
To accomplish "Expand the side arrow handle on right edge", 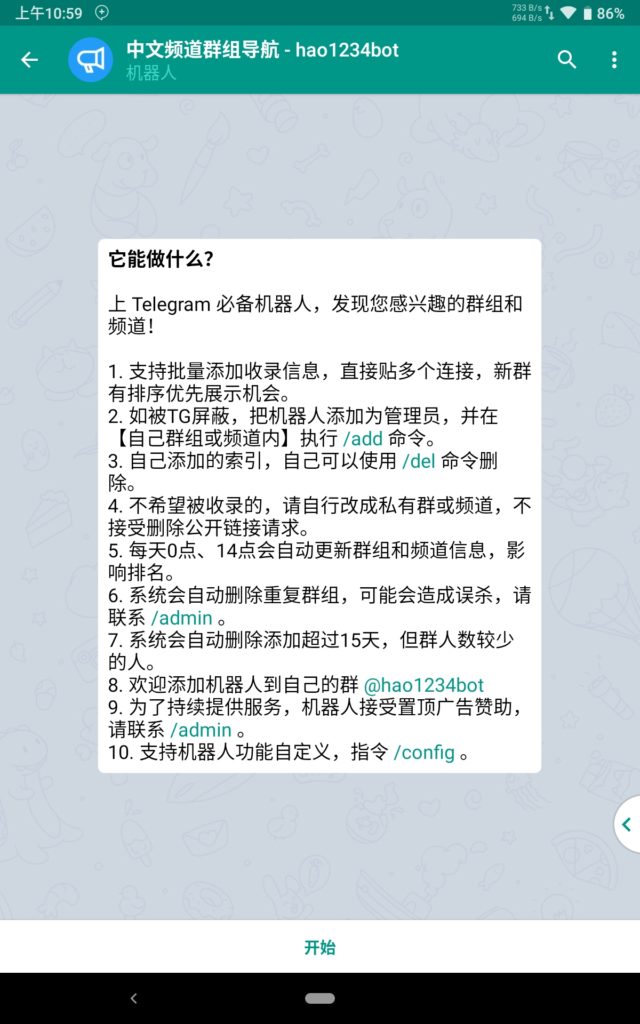I will point(627,825).
